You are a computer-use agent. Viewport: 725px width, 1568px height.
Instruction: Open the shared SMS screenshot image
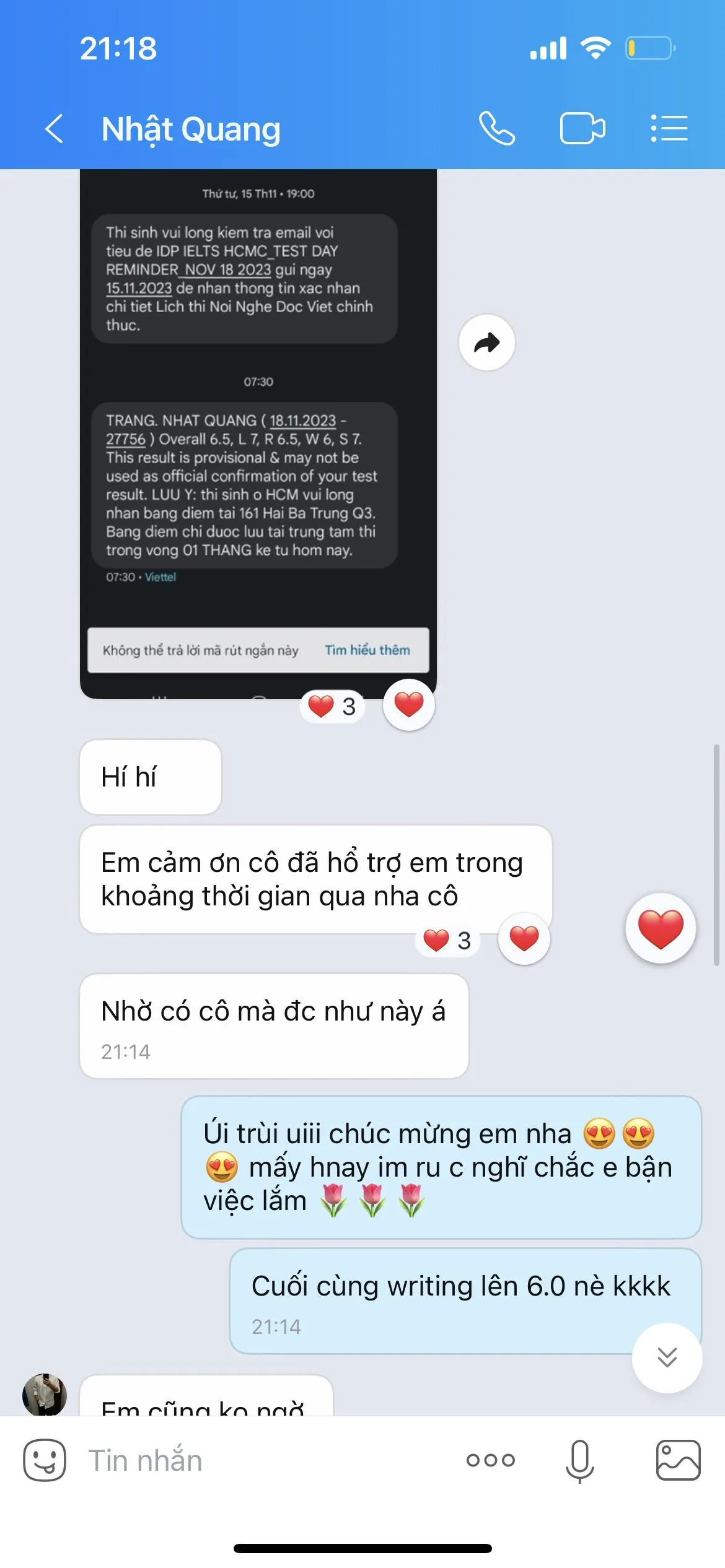tap(258, 433)
